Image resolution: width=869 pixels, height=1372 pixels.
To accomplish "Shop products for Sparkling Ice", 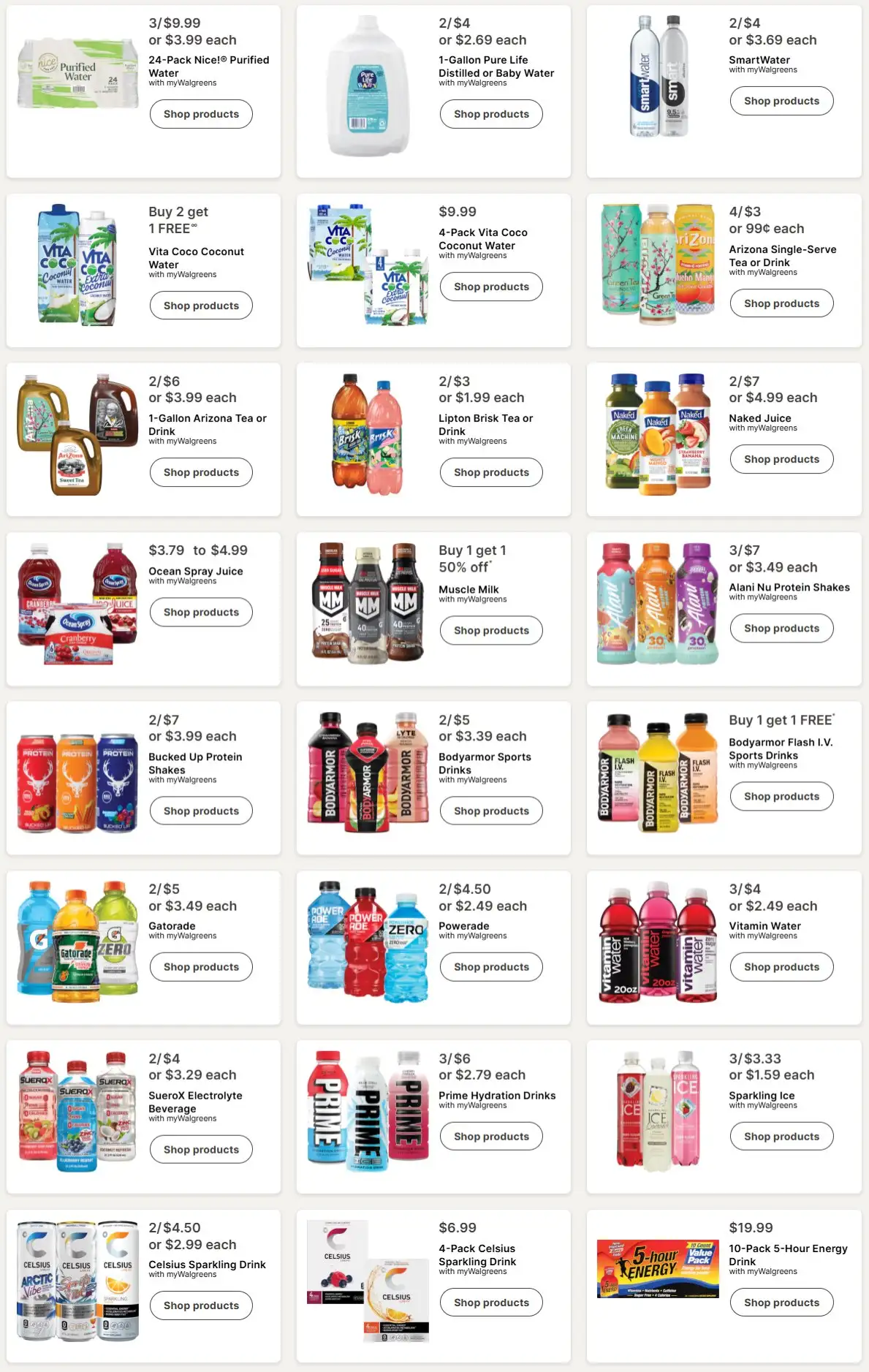I will click(x=781, y=1136).
